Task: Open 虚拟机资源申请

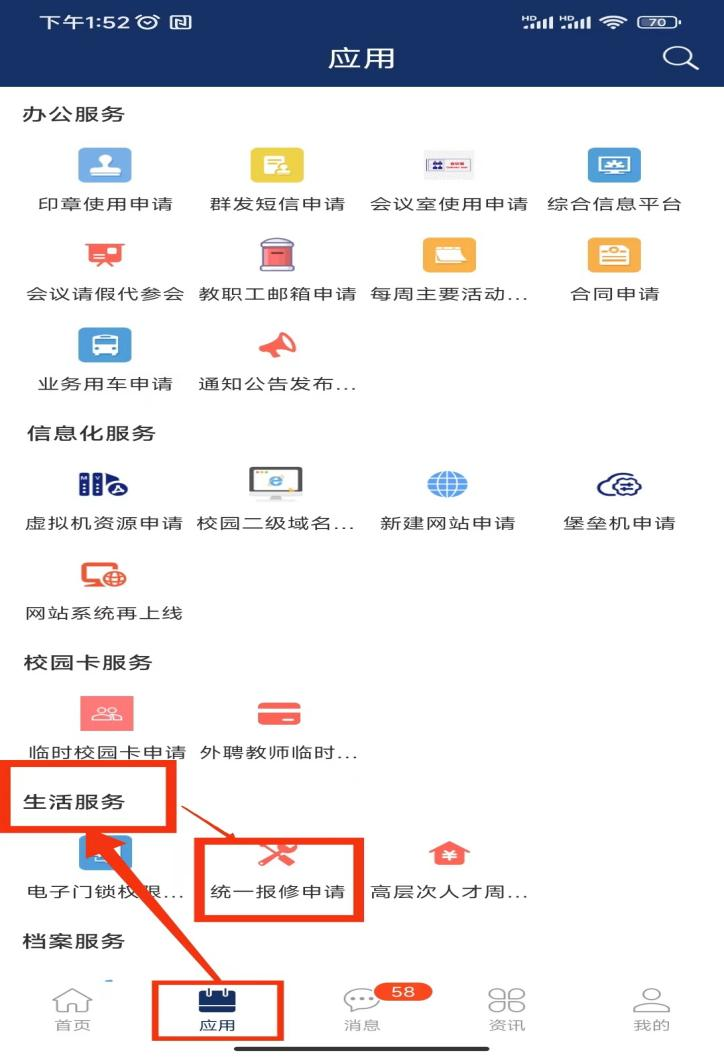Action: pos(104,499)
